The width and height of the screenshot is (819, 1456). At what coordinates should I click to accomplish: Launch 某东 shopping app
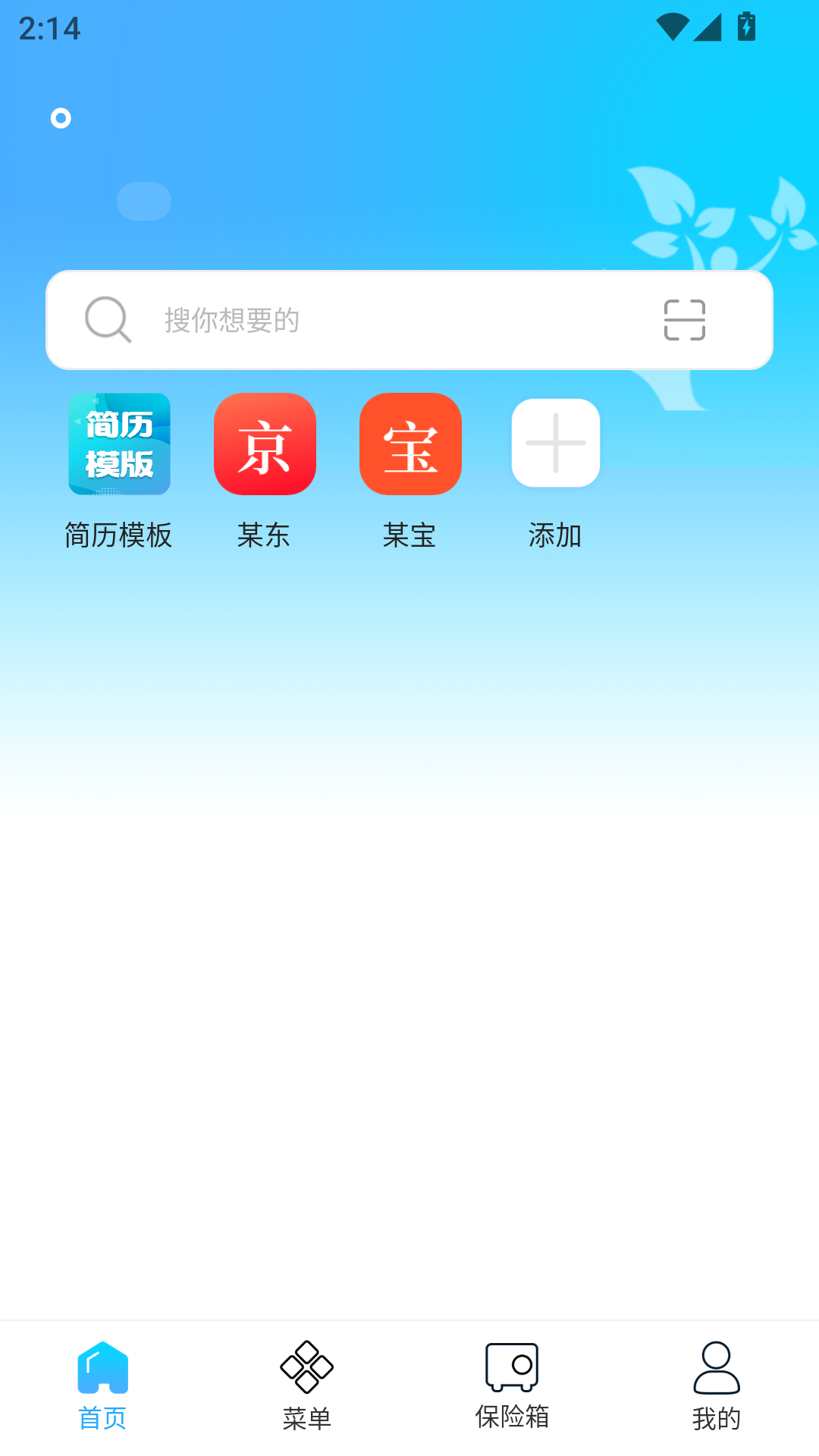[264, 444]
